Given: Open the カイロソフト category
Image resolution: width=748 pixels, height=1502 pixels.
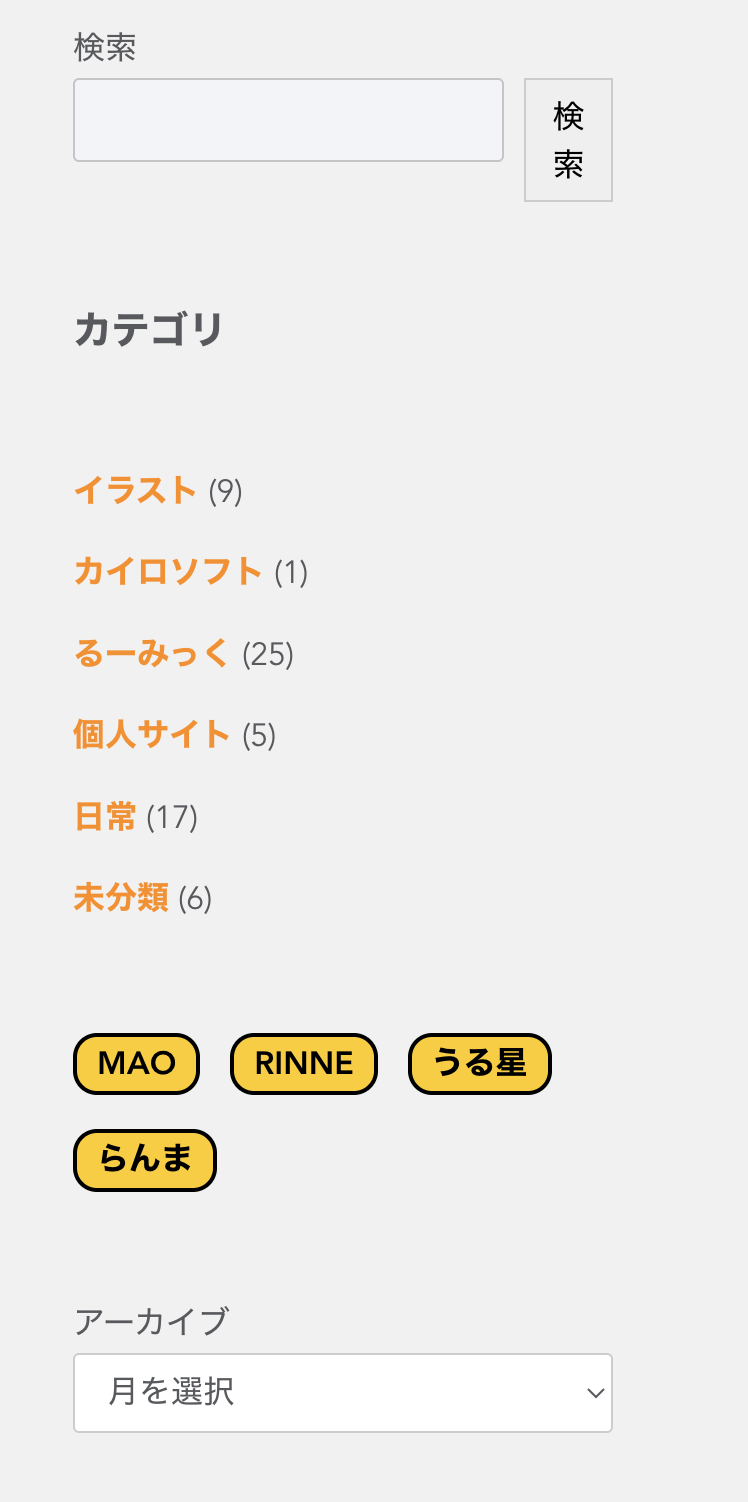Looking at the screenshot, I should [168, 572].
